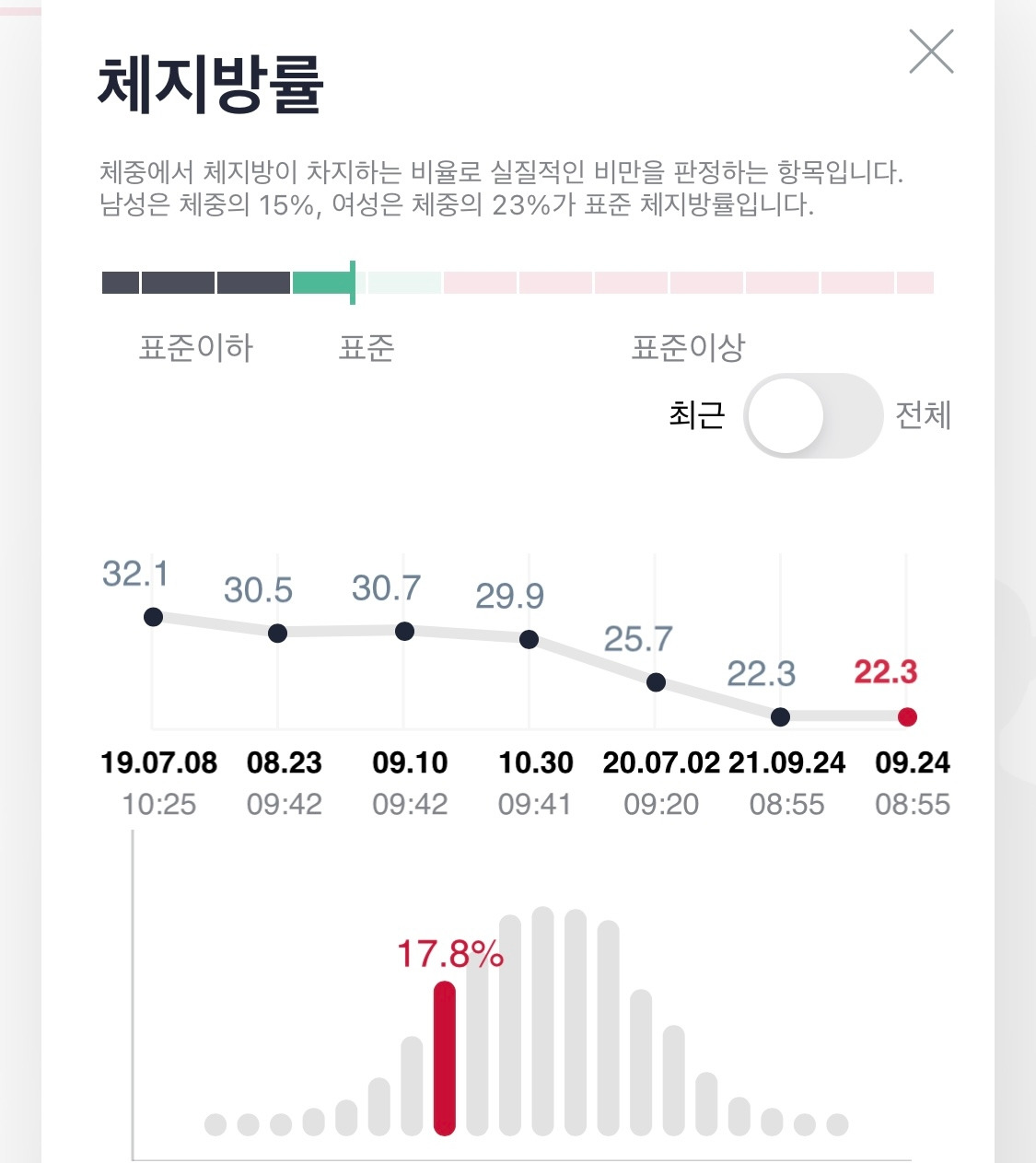Select the 10.30 data point (29.9)

[529, 639]
